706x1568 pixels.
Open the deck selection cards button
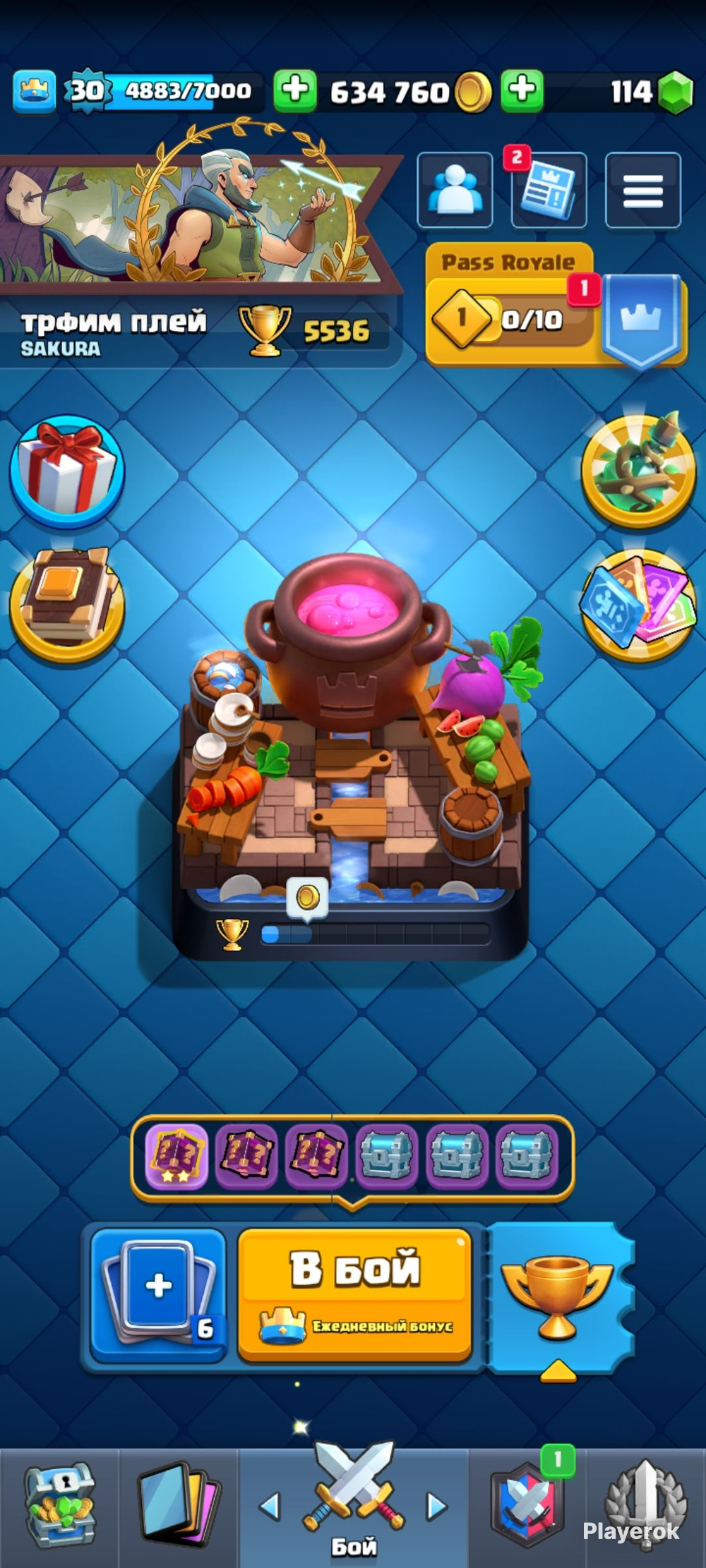pos(159,1295)
